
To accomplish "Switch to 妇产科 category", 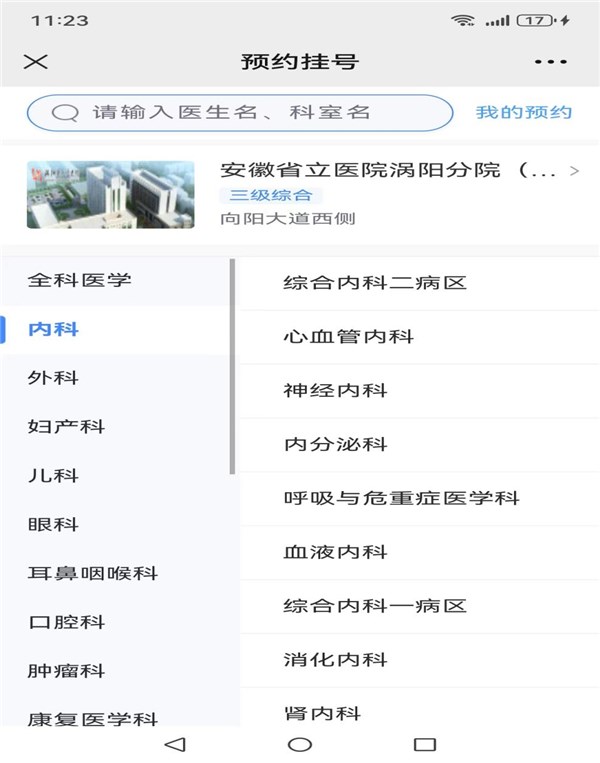I will pos(66,427).
